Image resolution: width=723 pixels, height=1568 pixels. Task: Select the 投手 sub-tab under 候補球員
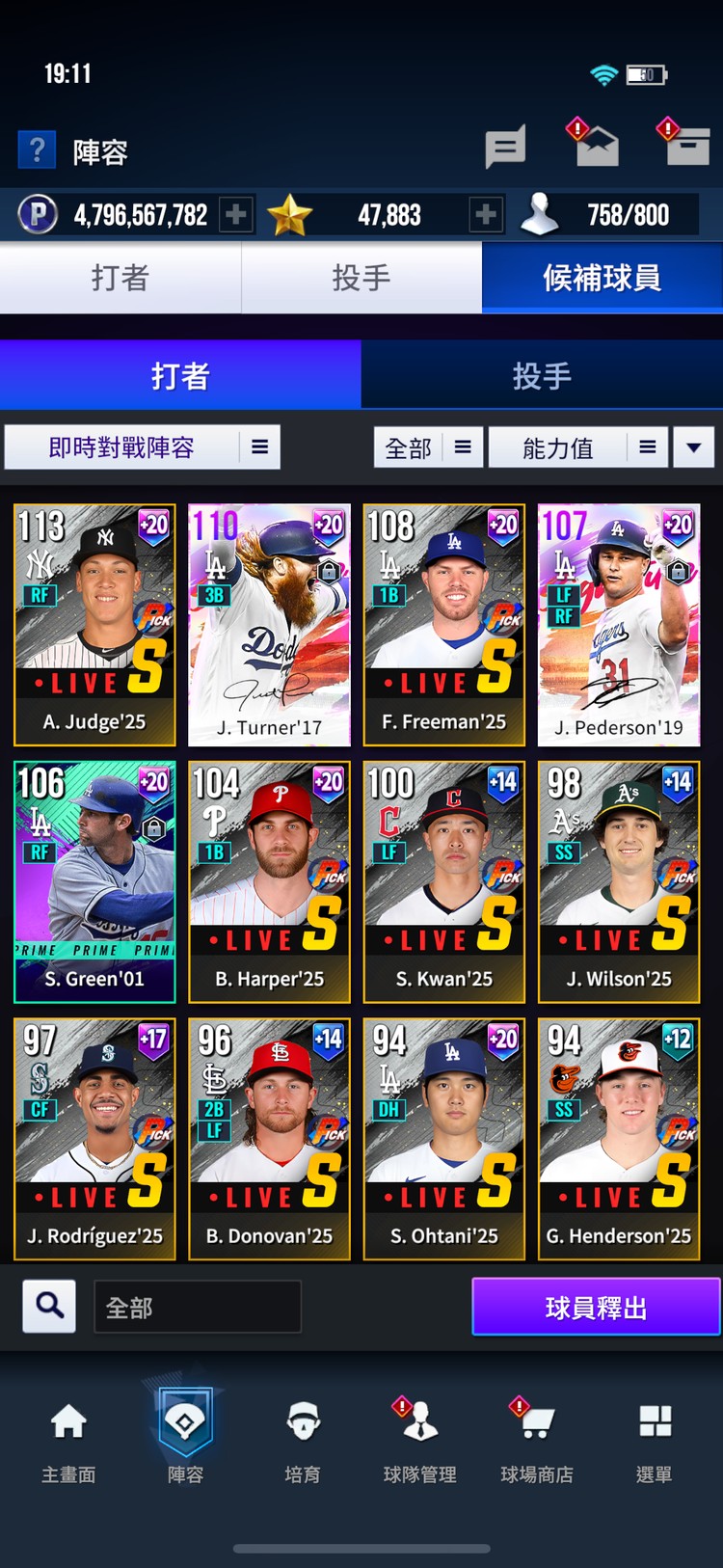point(542,375)
